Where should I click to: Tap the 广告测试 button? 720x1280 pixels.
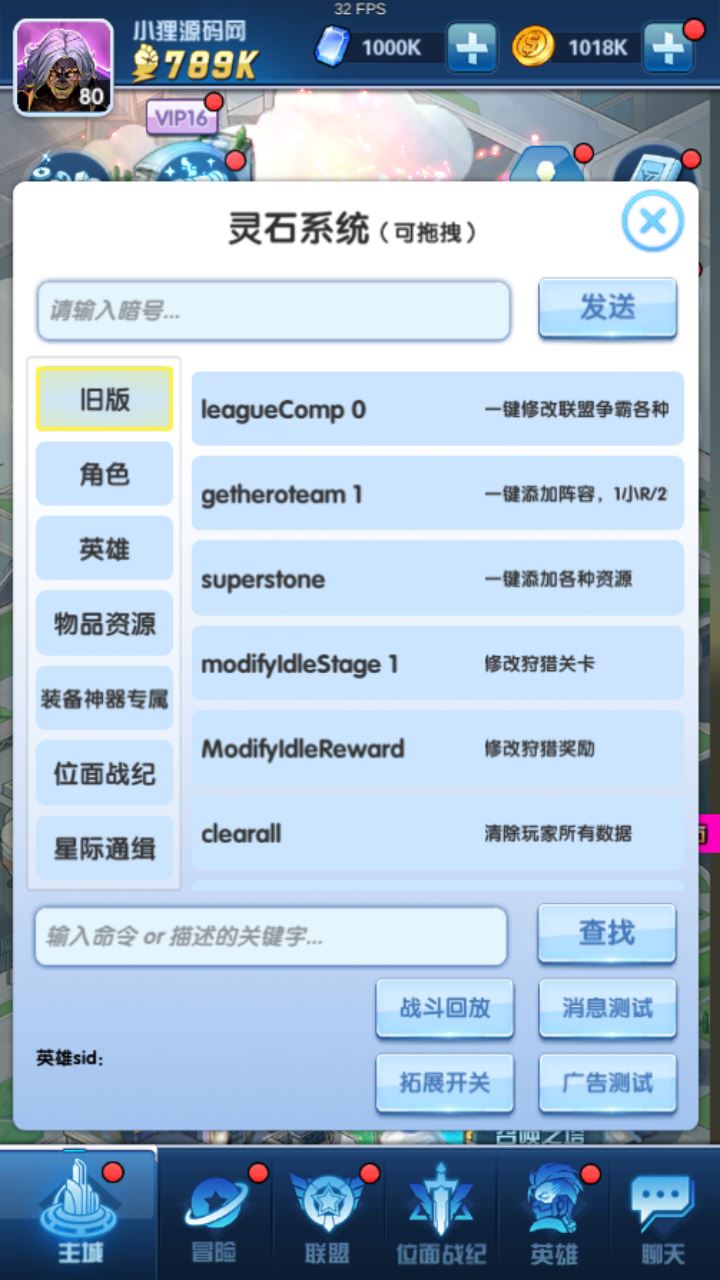pyautogui.click(x=607, y=1083)
